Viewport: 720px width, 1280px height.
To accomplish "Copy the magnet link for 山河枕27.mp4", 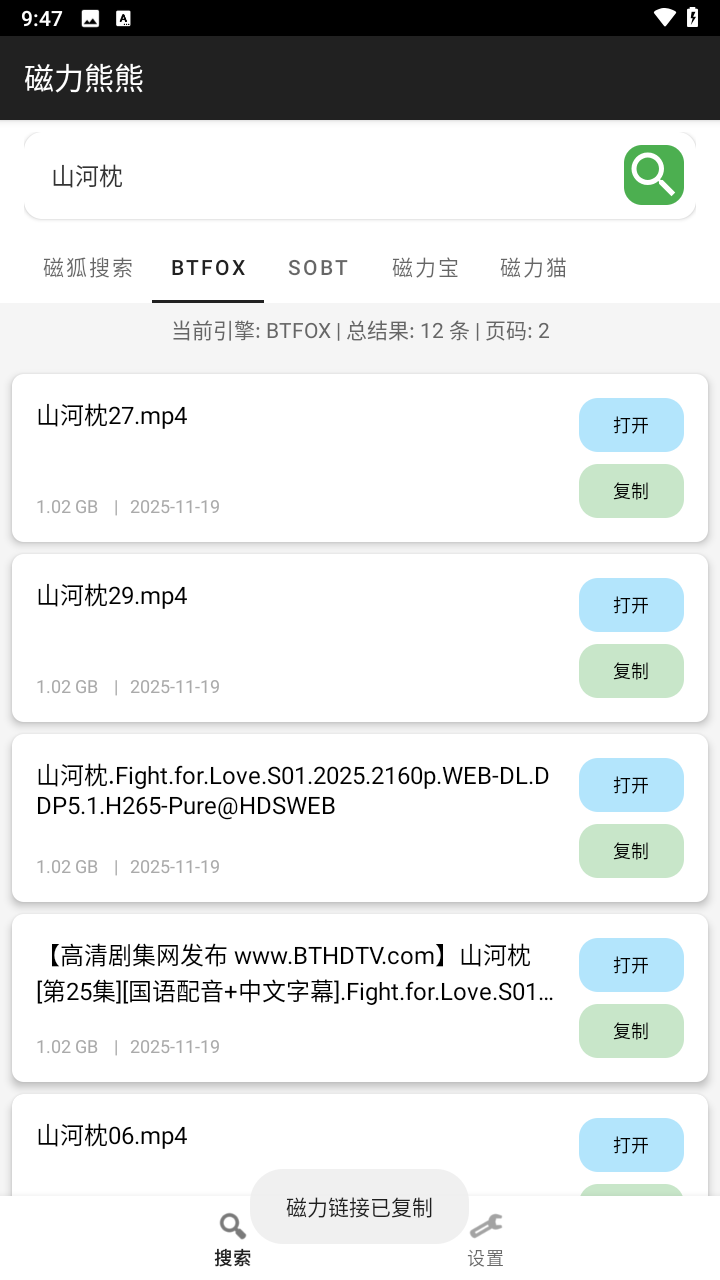I will (631, 491).
